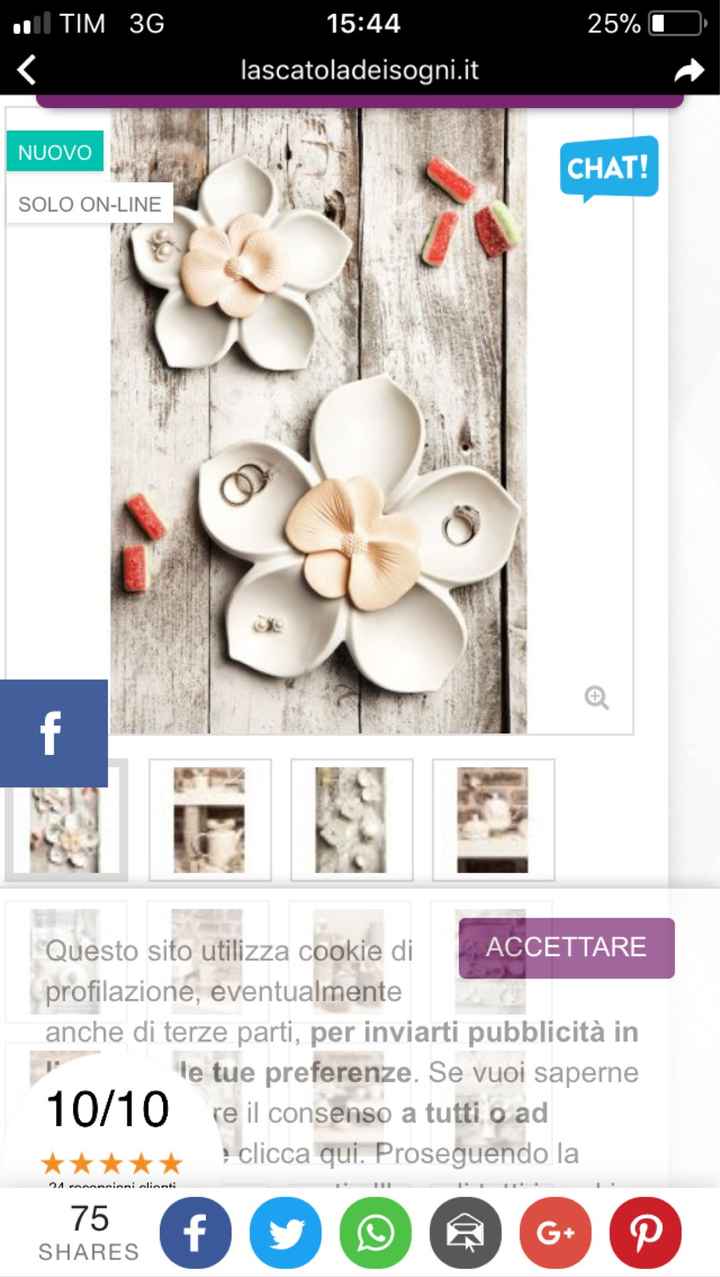Viewport: 720px width, 1277px height.
Task: Select the third product thumbnail with flowers
Action: (351, 819)
